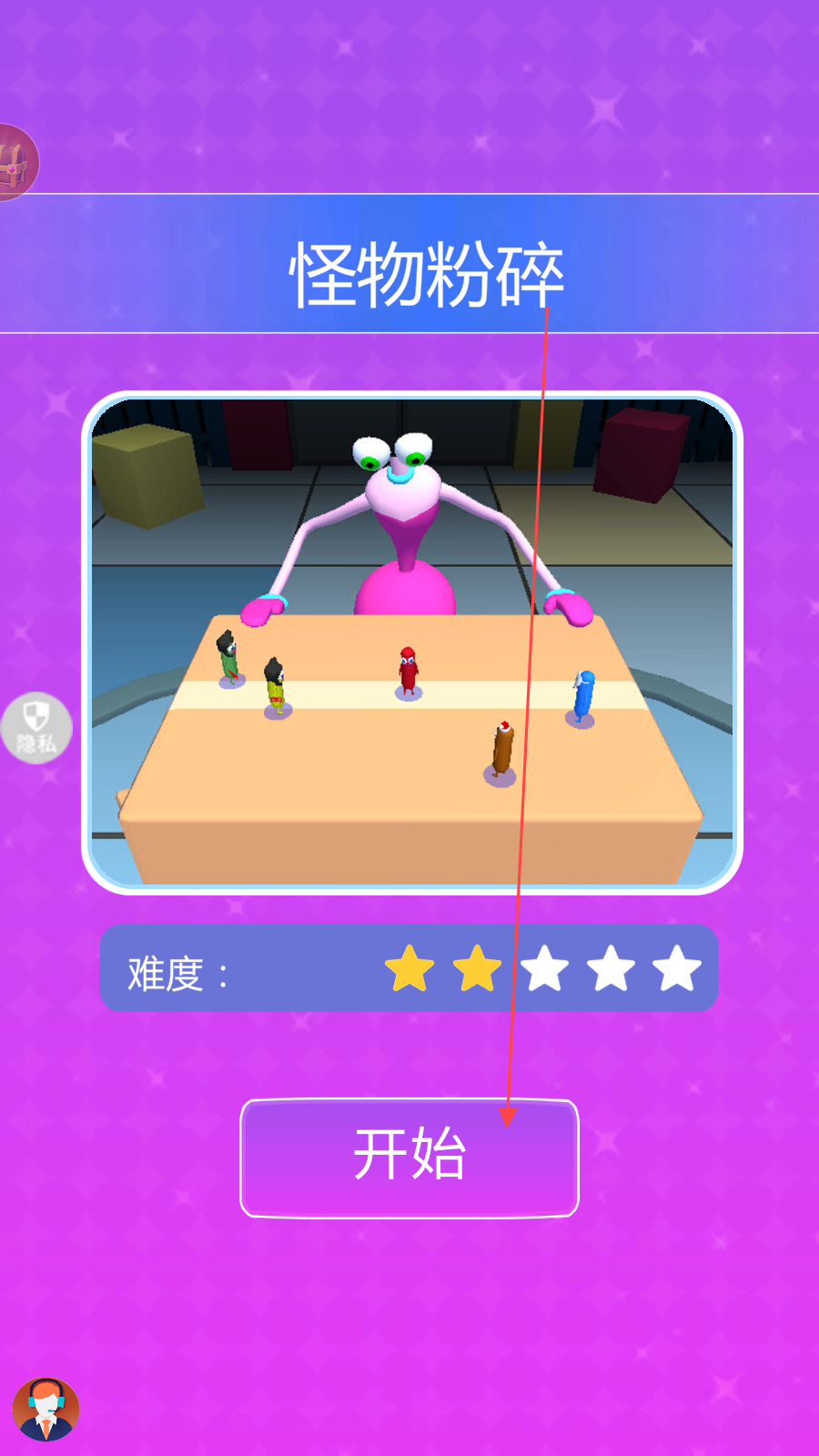Tap the 开始 button to start the game
This screenshot has width=819, height=1456.
[x=409, y=1158]
